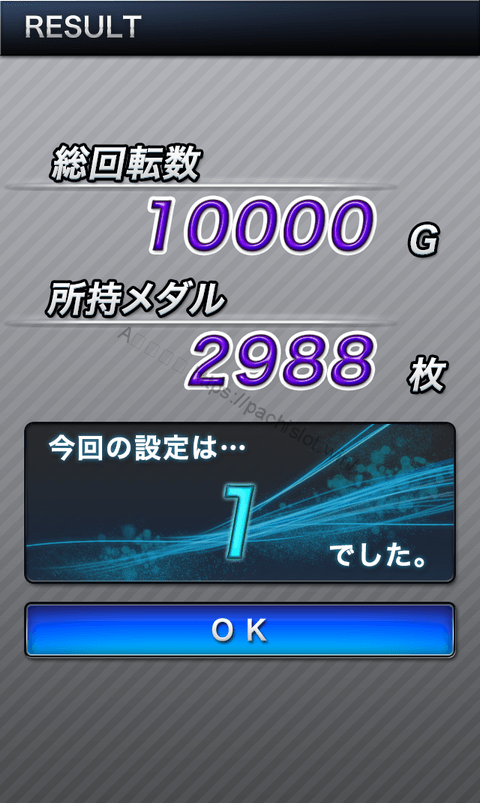This screenshot has height=803, width=480.
Task: Confirm the result with the OK button
Action: (x=240, y=630)
